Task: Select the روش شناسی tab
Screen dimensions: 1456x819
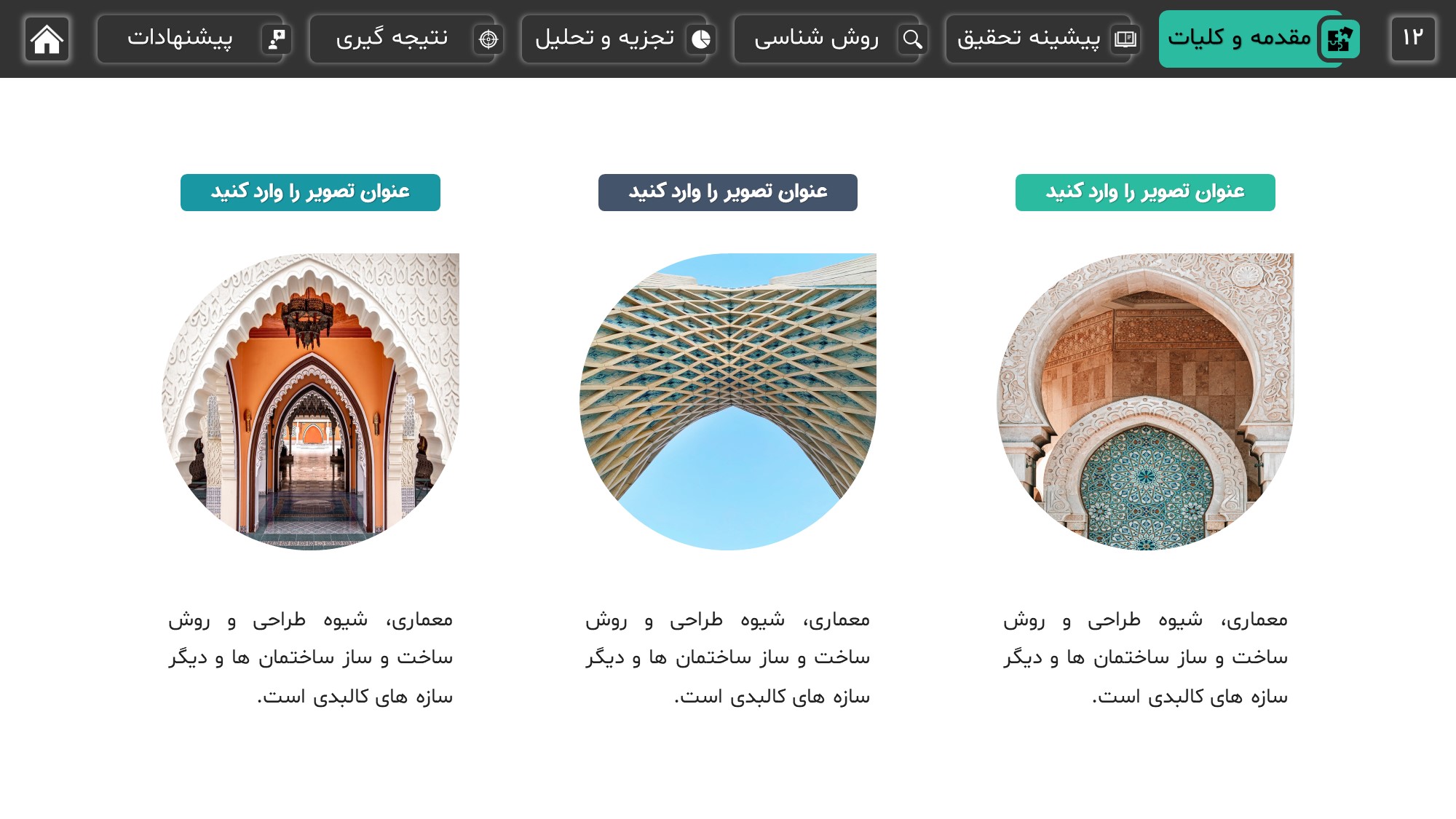Action: coord(828,39)
